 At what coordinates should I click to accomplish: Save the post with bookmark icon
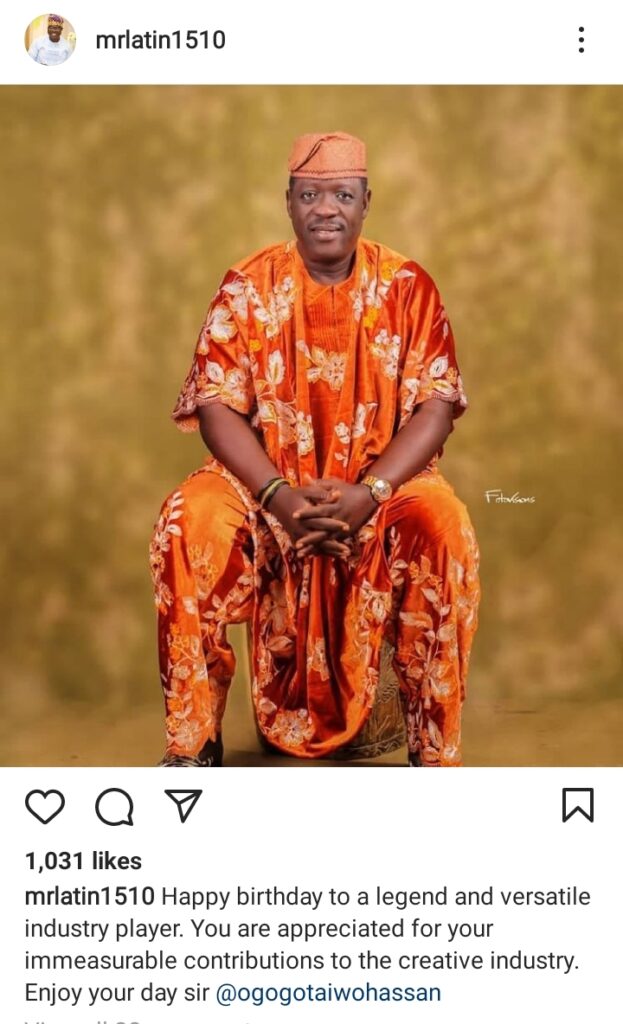tap(578, 805)
